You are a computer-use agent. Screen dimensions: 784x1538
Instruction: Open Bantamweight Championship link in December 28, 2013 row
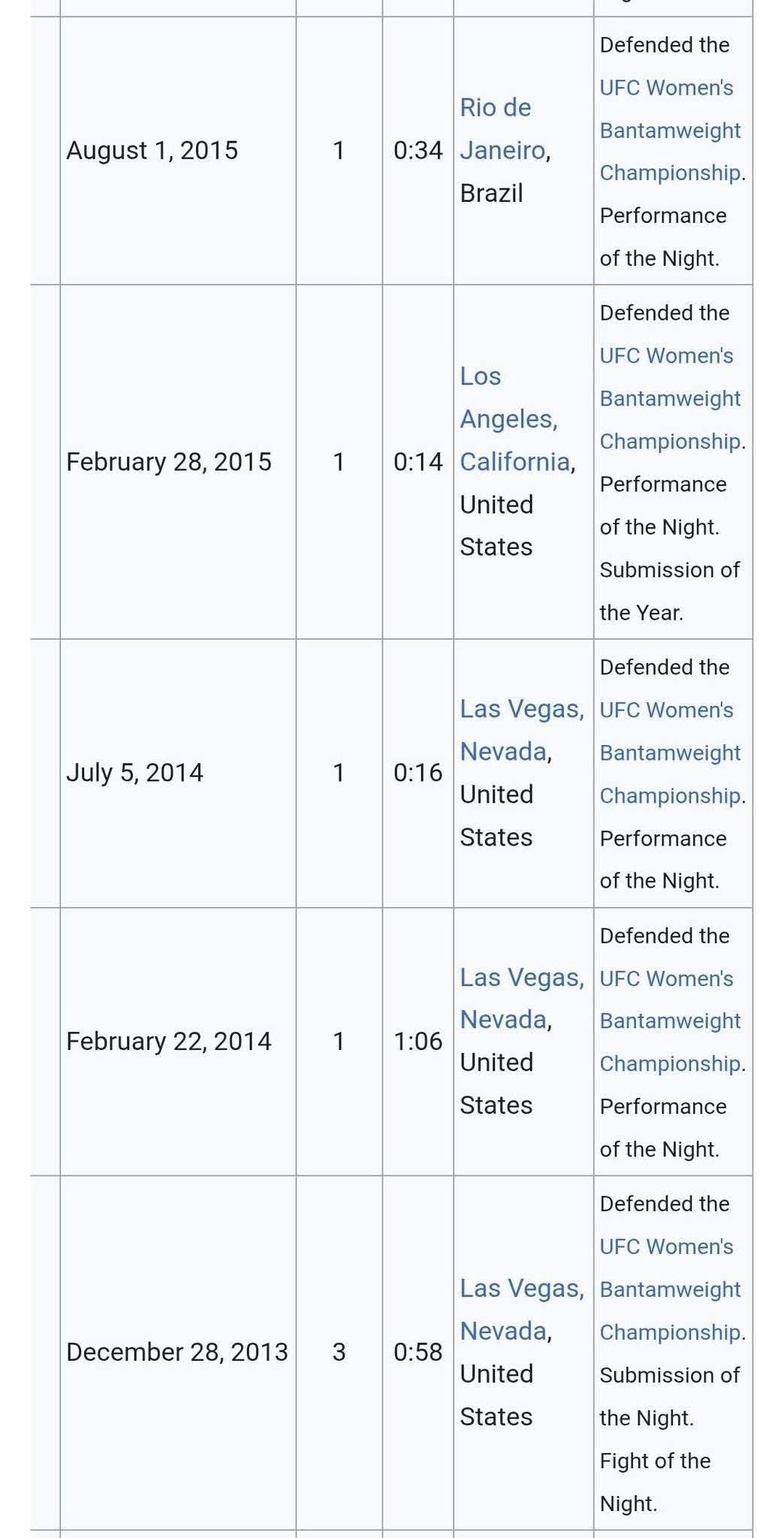pos(670,1289)
